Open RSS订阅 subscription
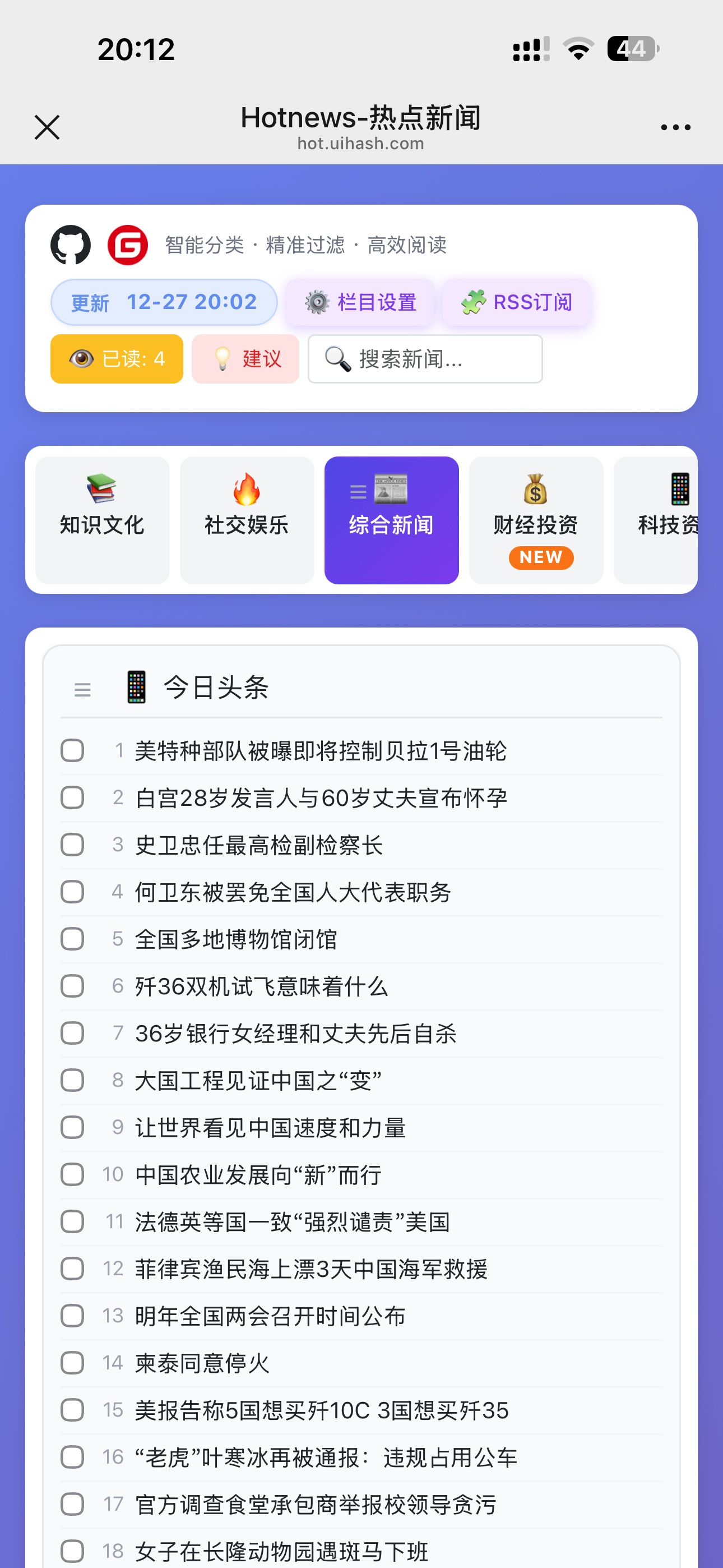 (517, 302)
